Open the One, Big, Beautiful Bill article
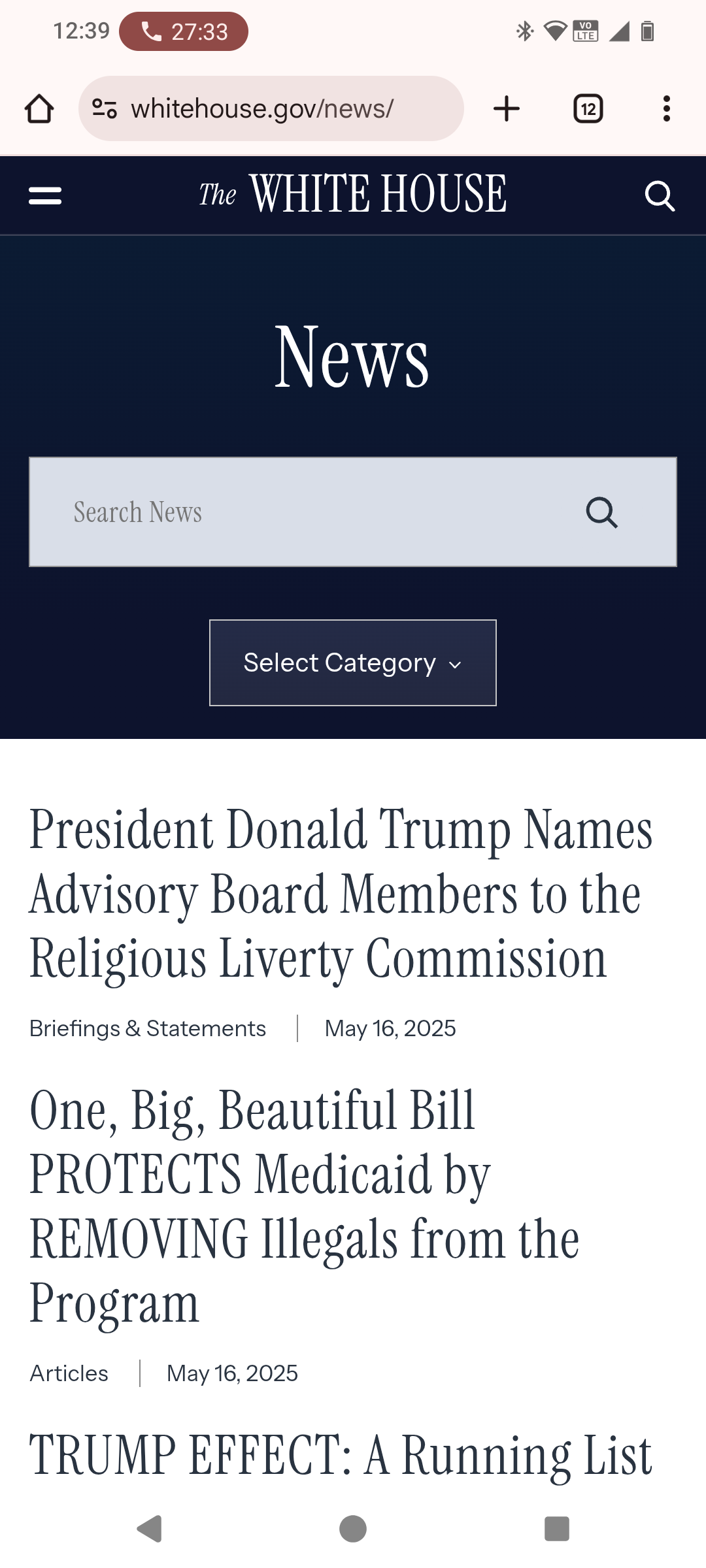The width and height of the screenshot is (706, 1568). [x=305, y=1206]
